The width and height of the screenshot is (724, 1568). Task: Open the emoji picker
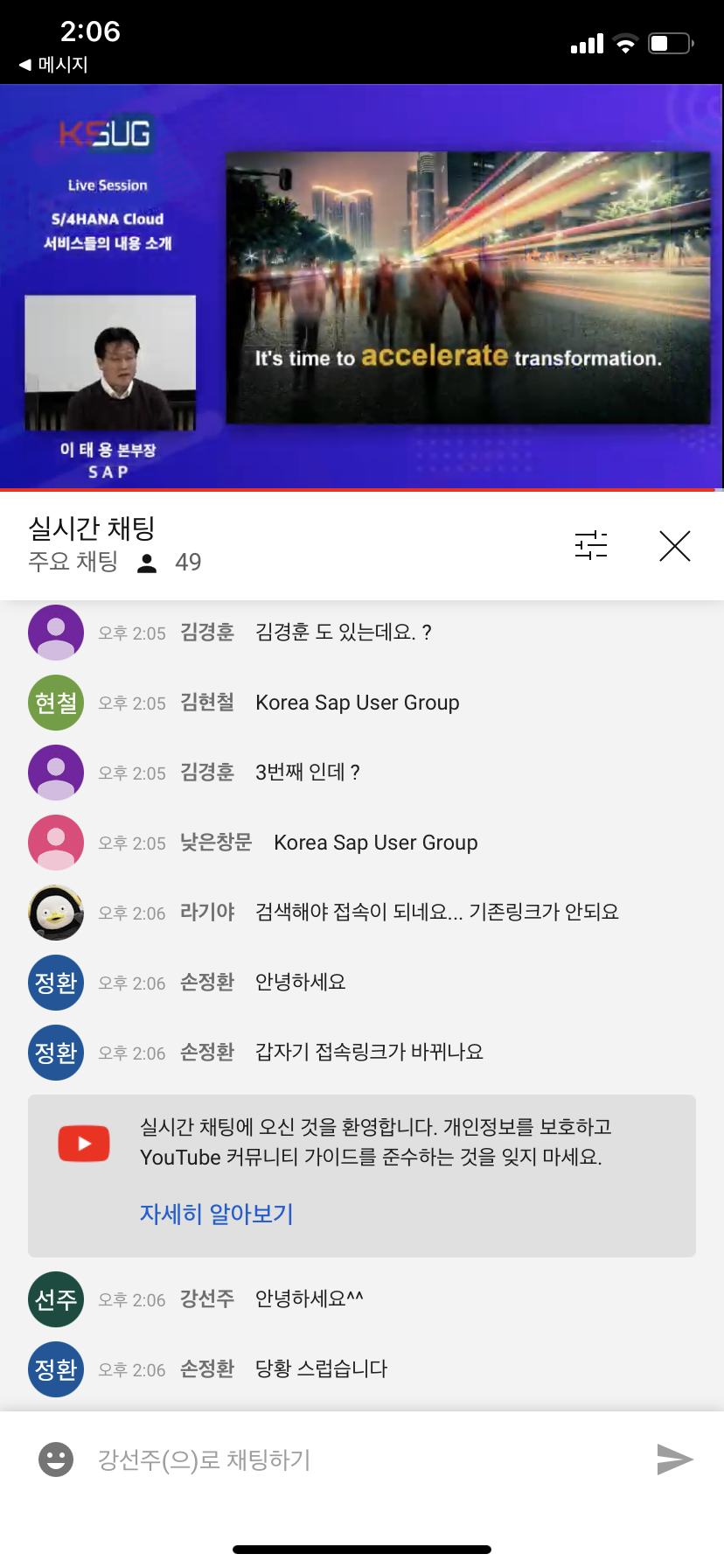tap(56, 1459)
